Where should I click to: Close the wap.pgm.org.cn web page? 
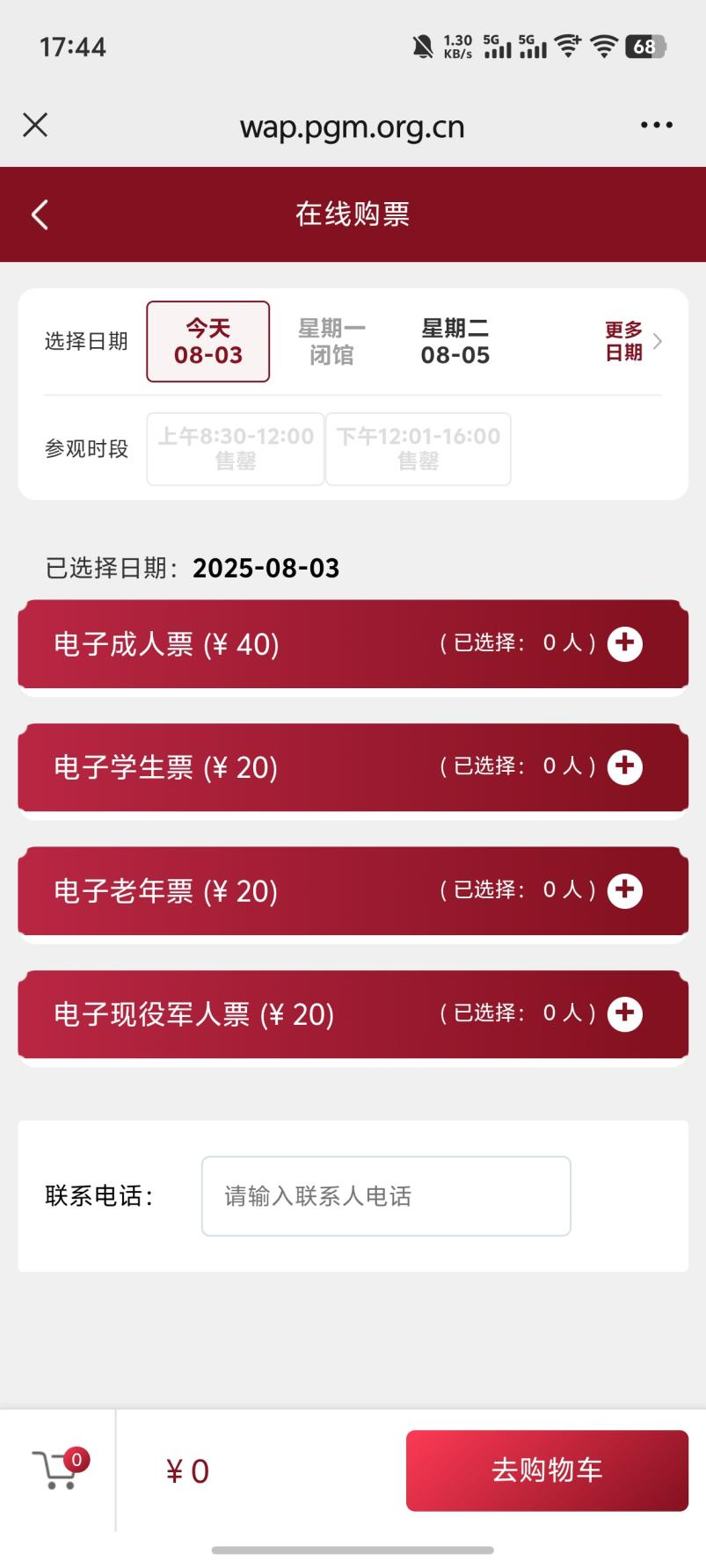(35, 126)
